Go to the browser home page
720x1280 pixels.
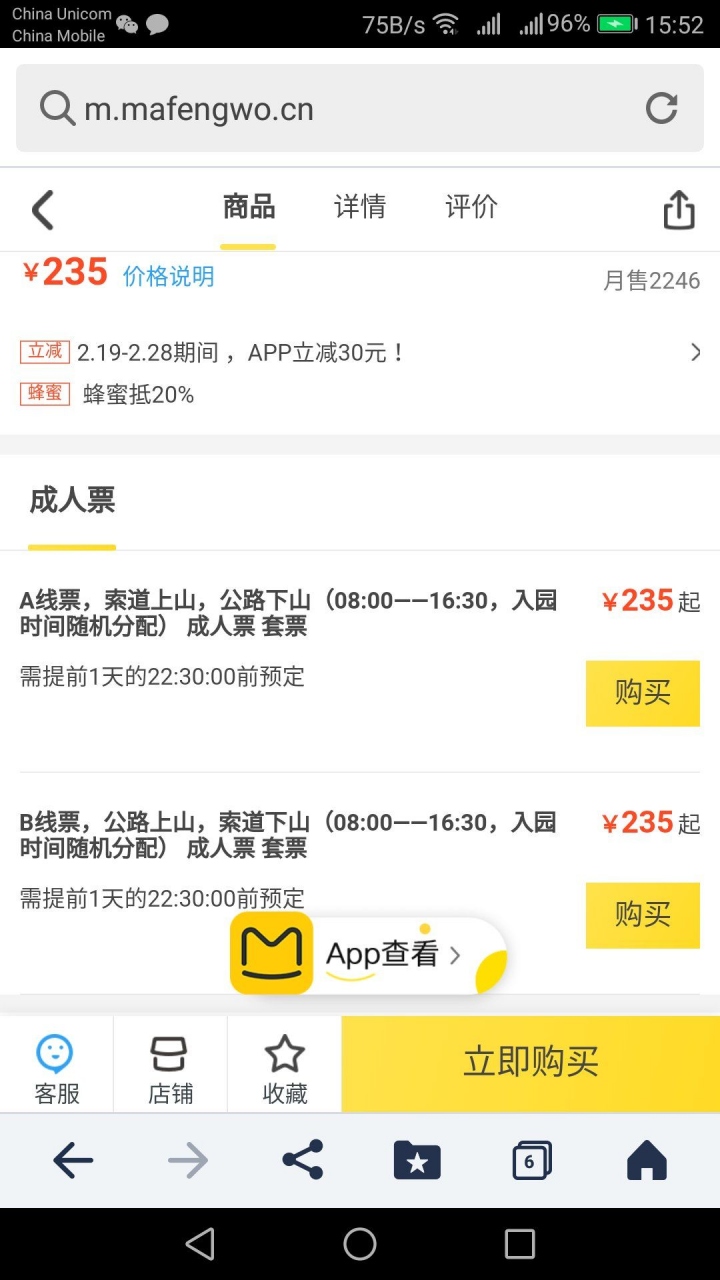point(646,1161)
